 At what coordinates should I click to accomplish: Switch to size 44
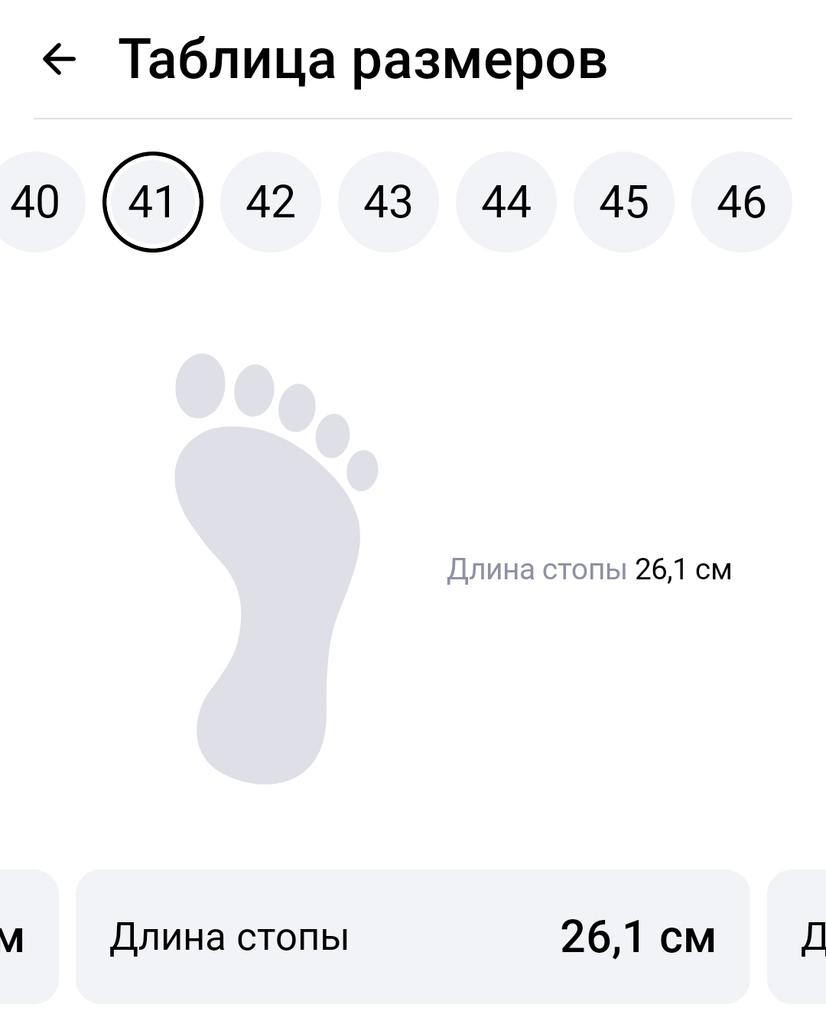pyautogui.click(x=506, y=202)
